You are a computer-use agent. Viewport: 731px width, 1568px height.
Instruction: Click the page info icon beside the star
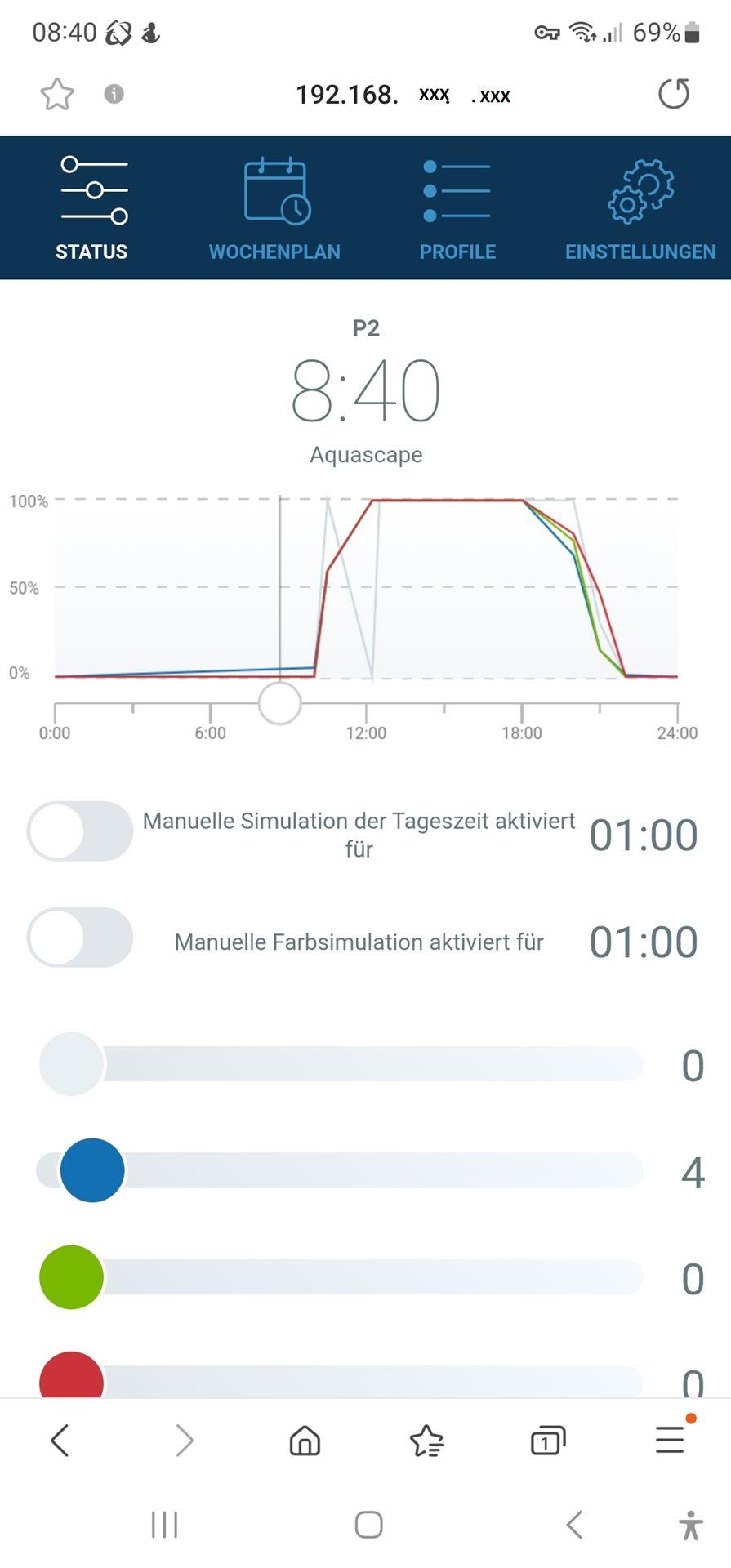click(114, 93)
